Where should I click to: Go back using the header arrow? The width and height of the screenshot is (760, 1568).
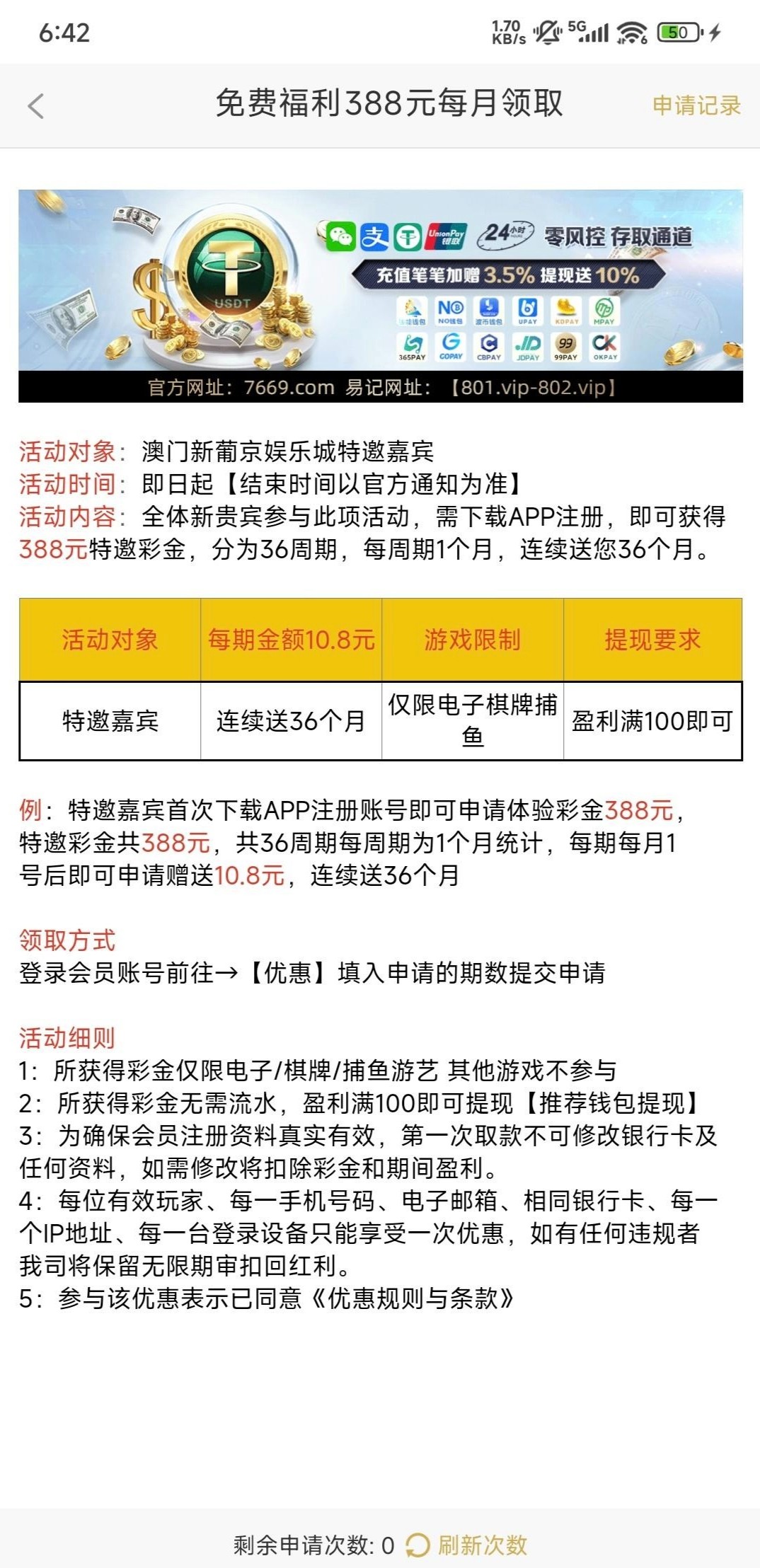coord(35,106)
